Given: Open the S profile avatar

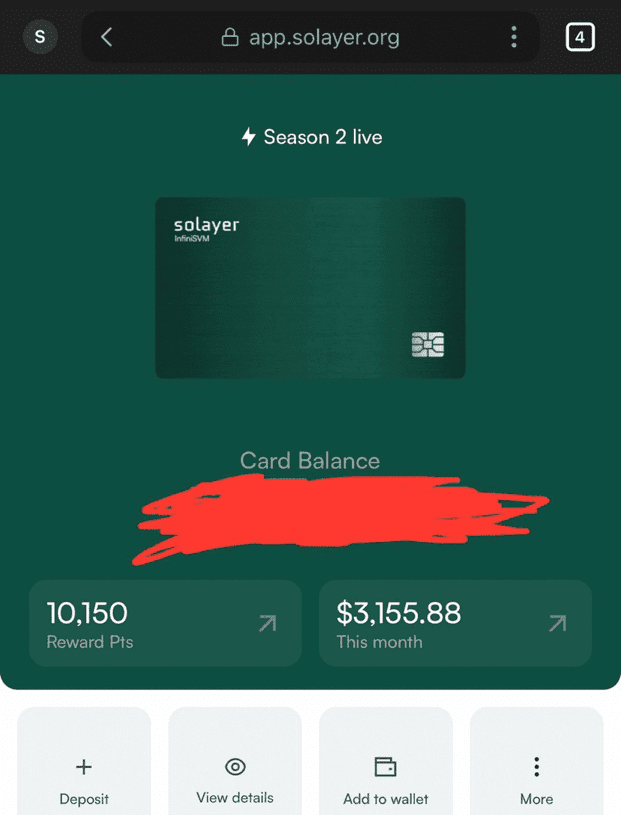Looking at the screenshot, I should (40, 37).
